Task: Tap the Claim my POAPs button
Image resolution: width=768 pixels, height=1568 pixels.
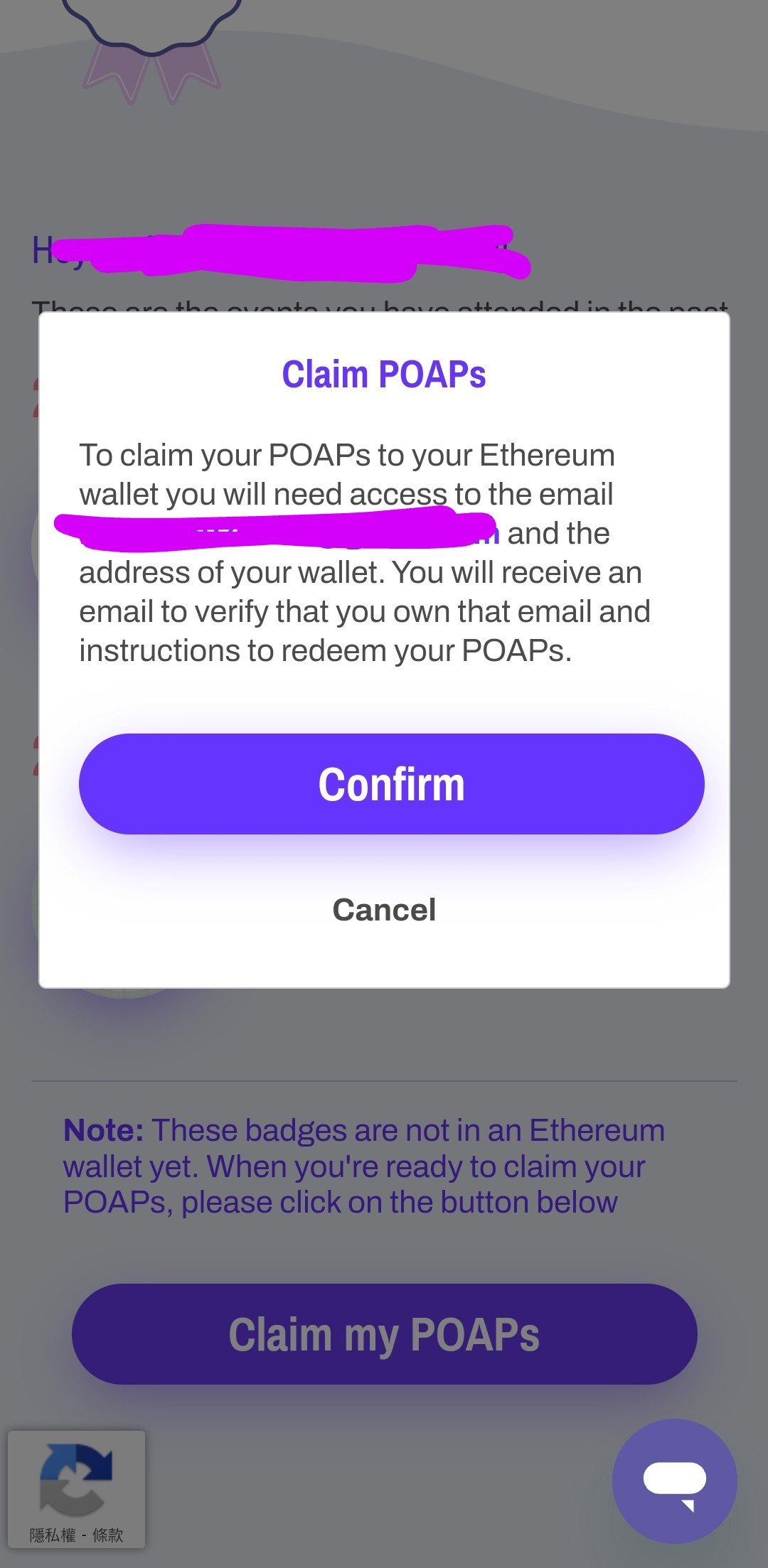Action: 384,1333
